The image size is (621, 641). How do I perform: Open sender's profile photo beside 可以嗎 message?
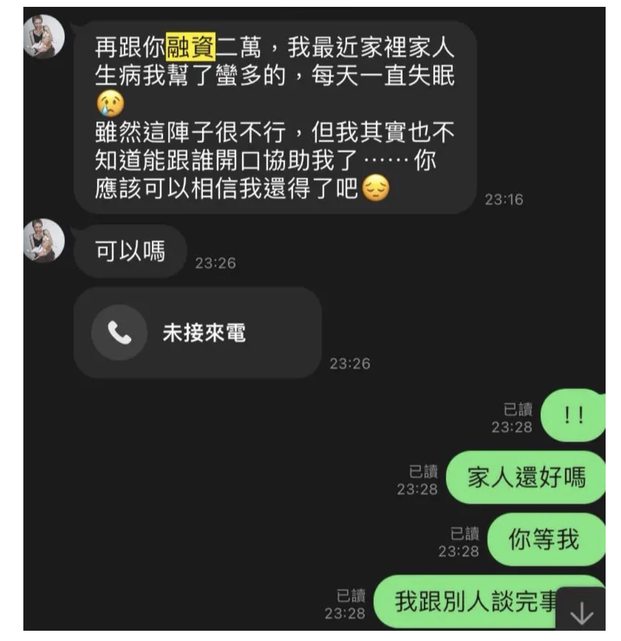click(x=46, y=242)
